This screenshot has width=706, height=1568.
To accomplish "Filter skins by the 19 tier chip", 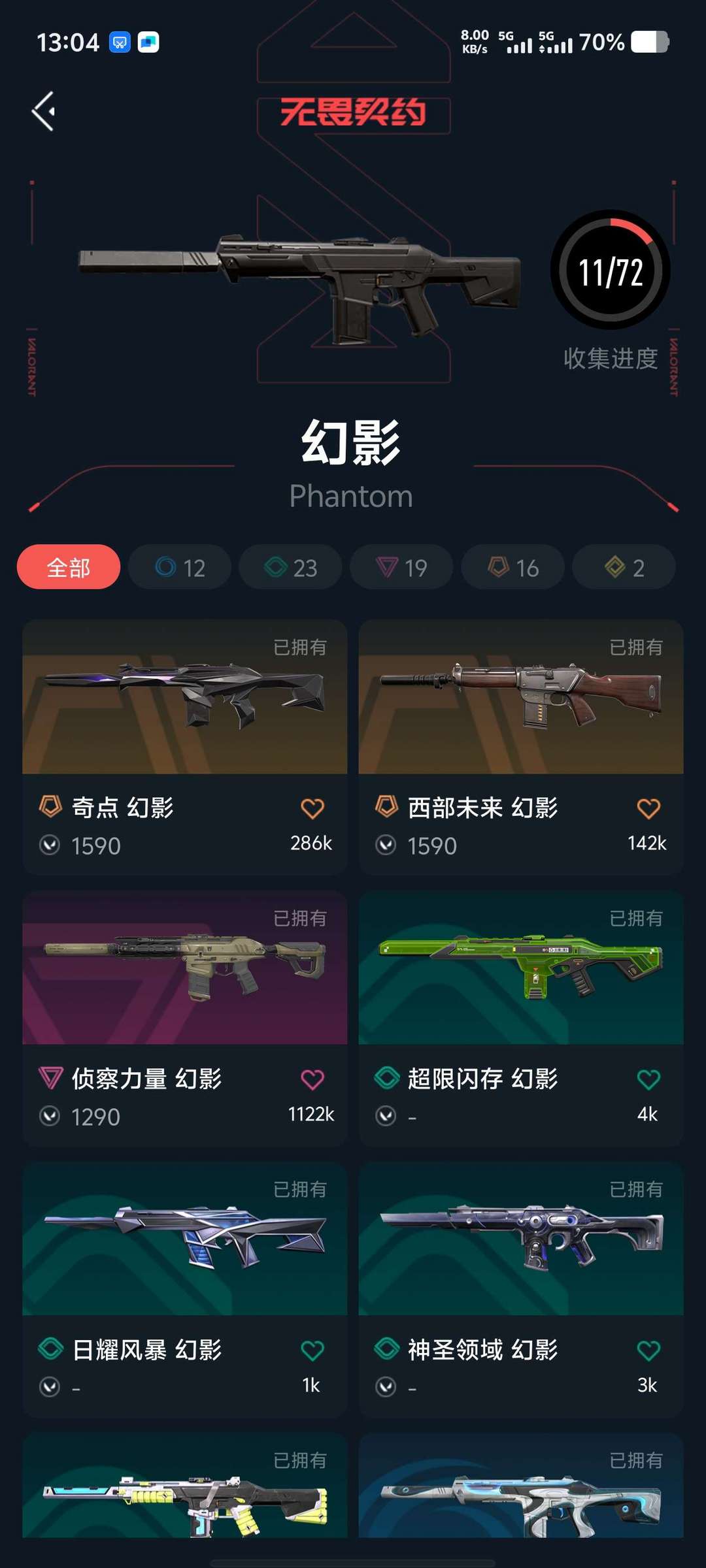I will pos(401,567).
